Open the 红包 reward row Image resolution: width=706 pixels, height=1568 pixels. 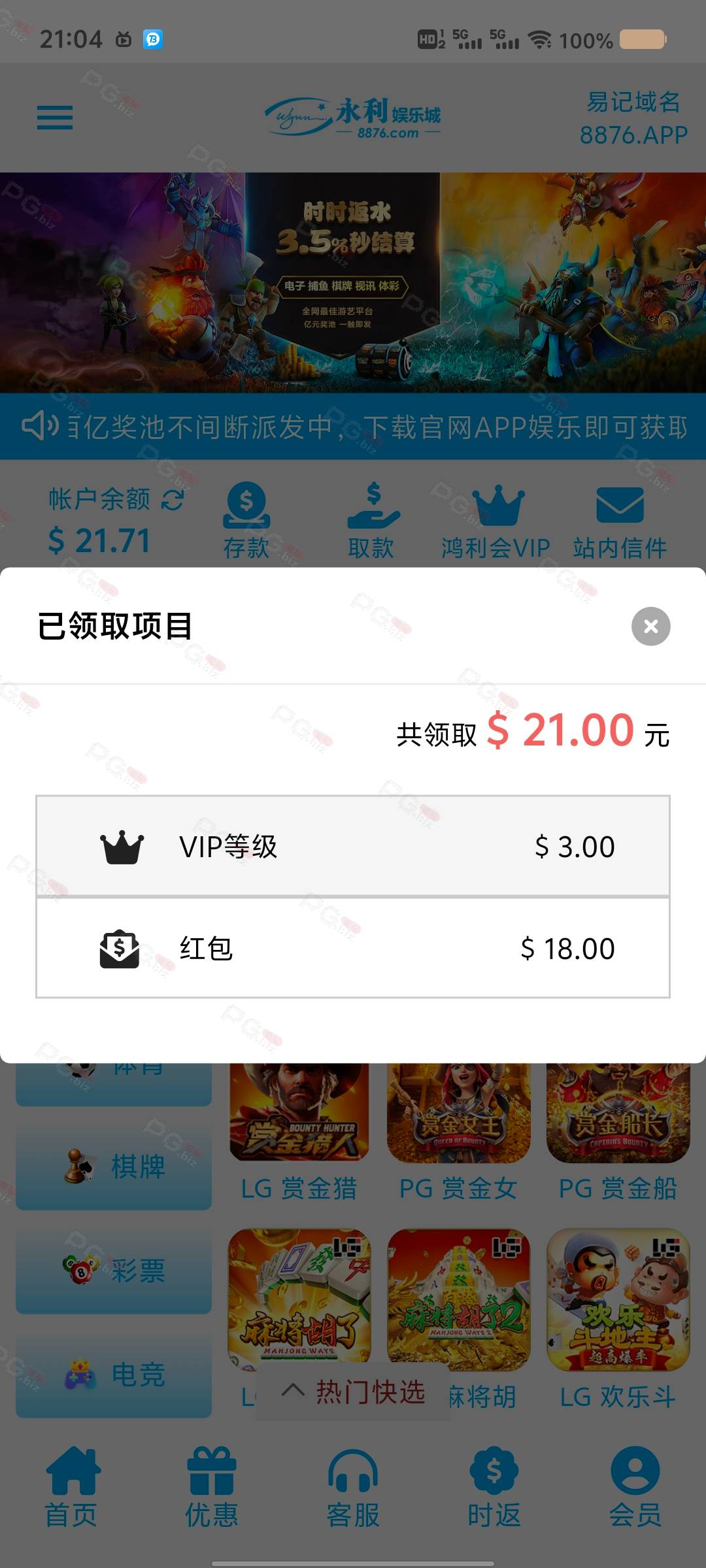click(x=353, y=948)
